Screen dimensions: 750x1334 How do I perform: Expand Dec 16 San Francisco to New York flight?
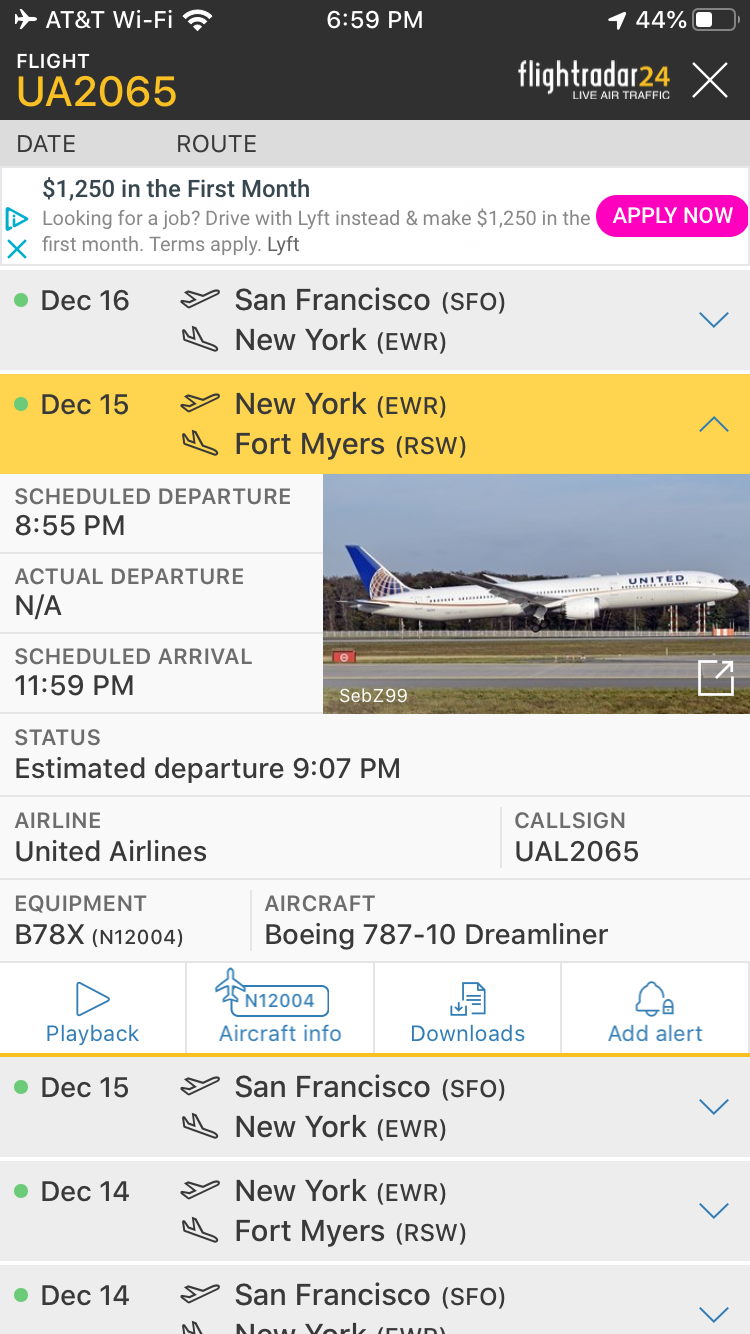point(713,320)
